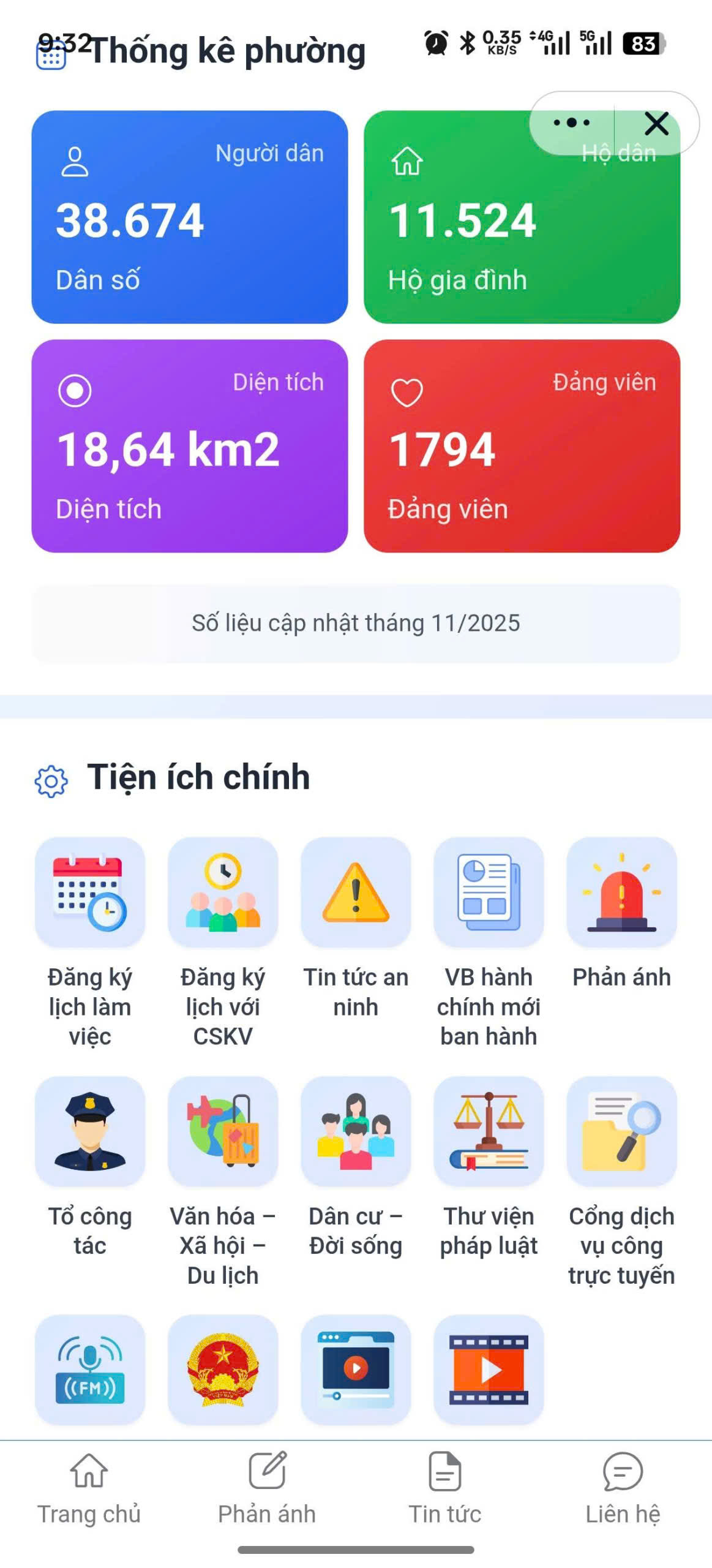Open the film strip video utility
712x1568 pixels.
(x=489, y=1369)
